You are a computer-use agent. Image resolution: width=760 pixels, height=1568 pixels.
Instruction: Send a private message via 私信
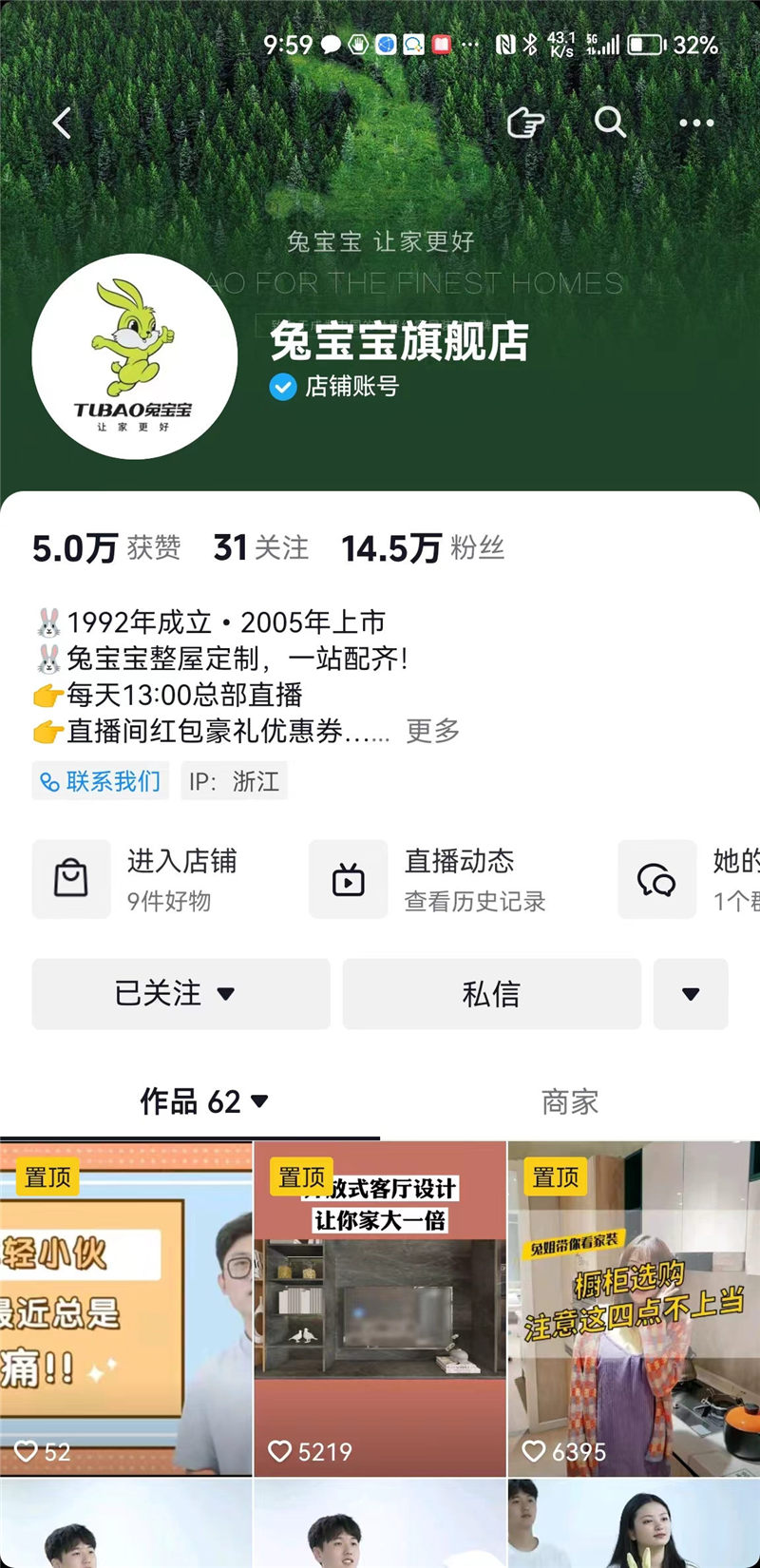(x=491, y=994)
